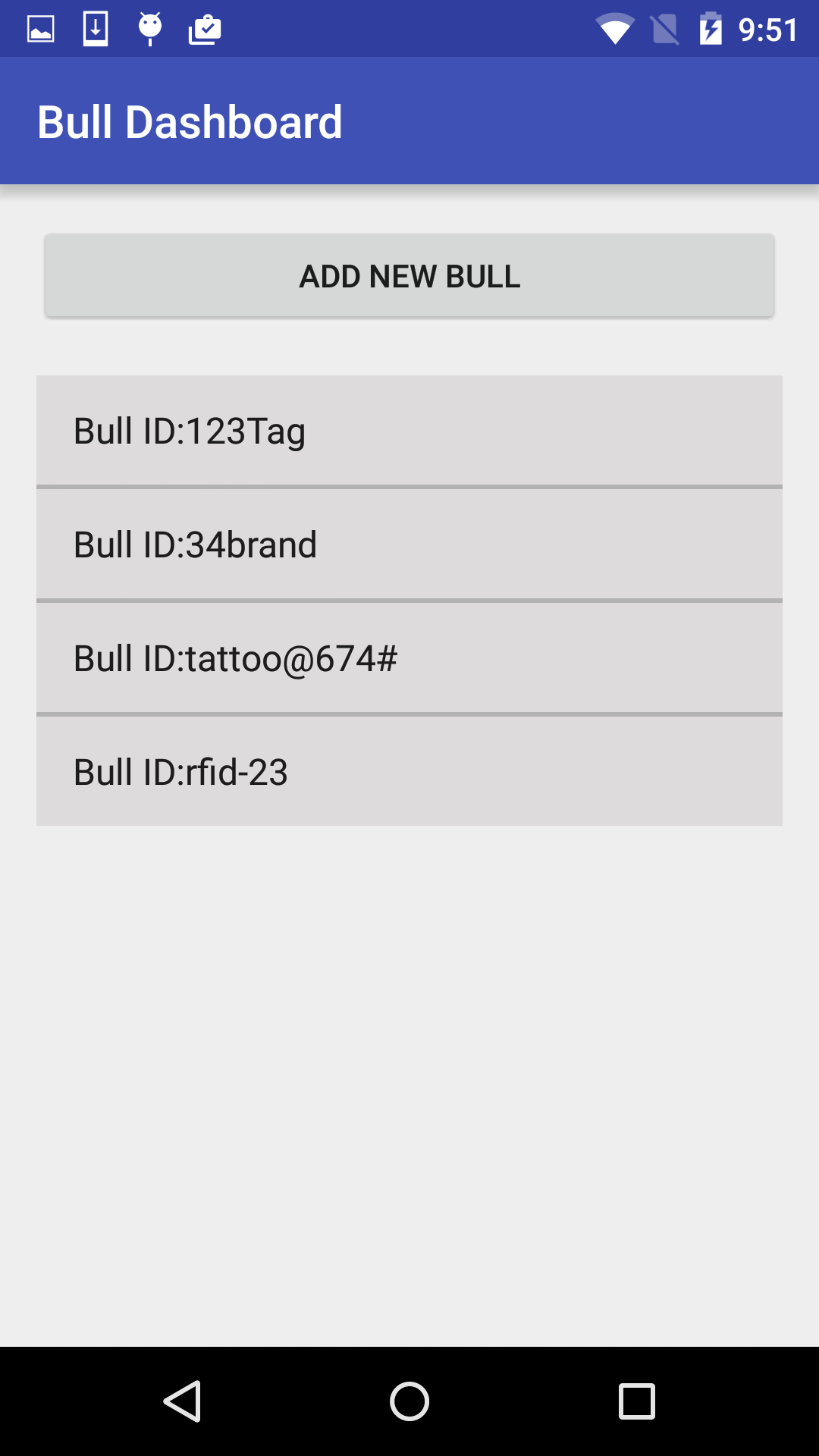Open bull record tattoo@674#
This screenshot has width=819, height=1456.
[x=409, y=658]
